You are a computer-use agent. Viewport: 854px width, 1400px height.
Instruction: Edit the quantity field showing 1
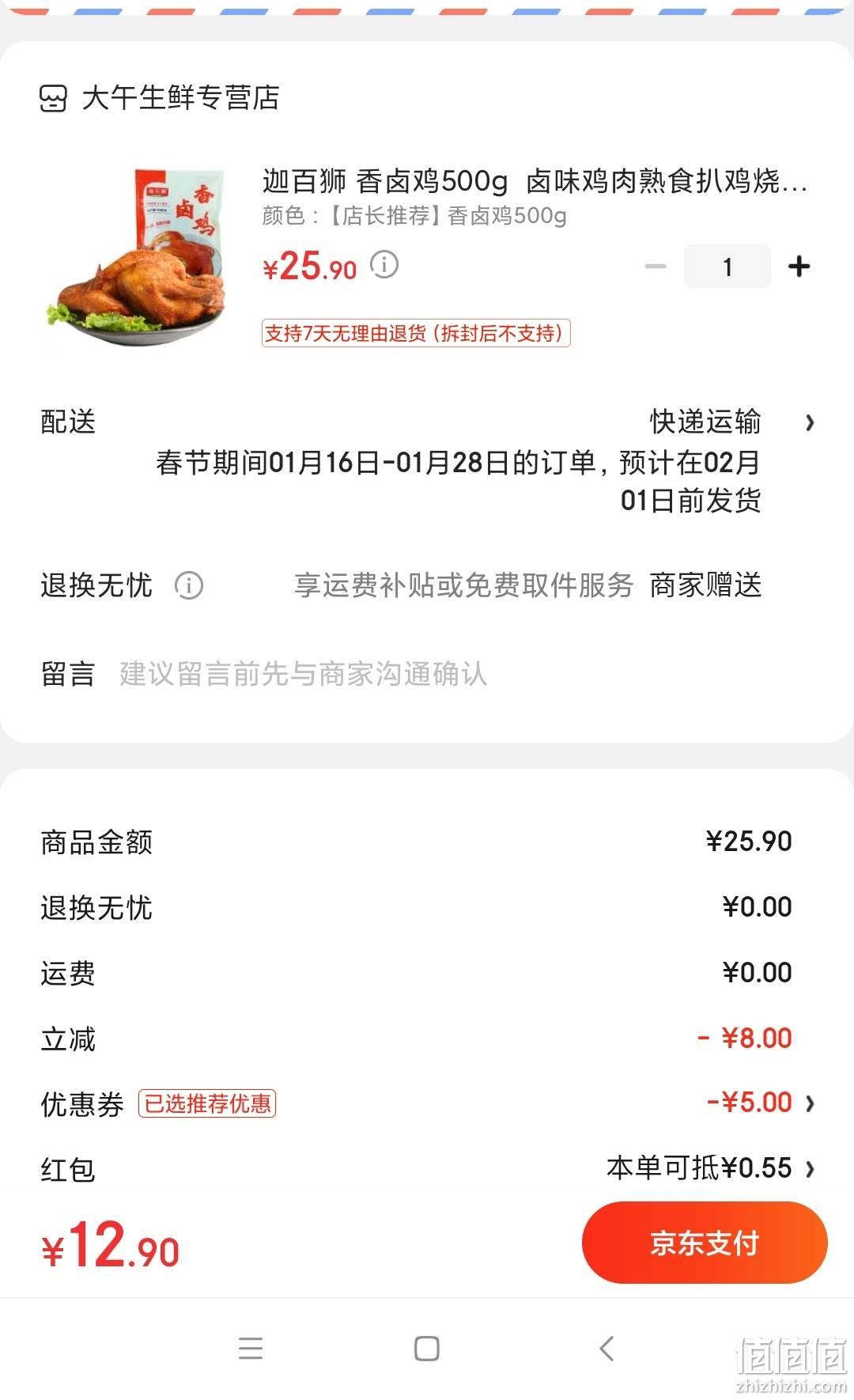click(727, 267)
